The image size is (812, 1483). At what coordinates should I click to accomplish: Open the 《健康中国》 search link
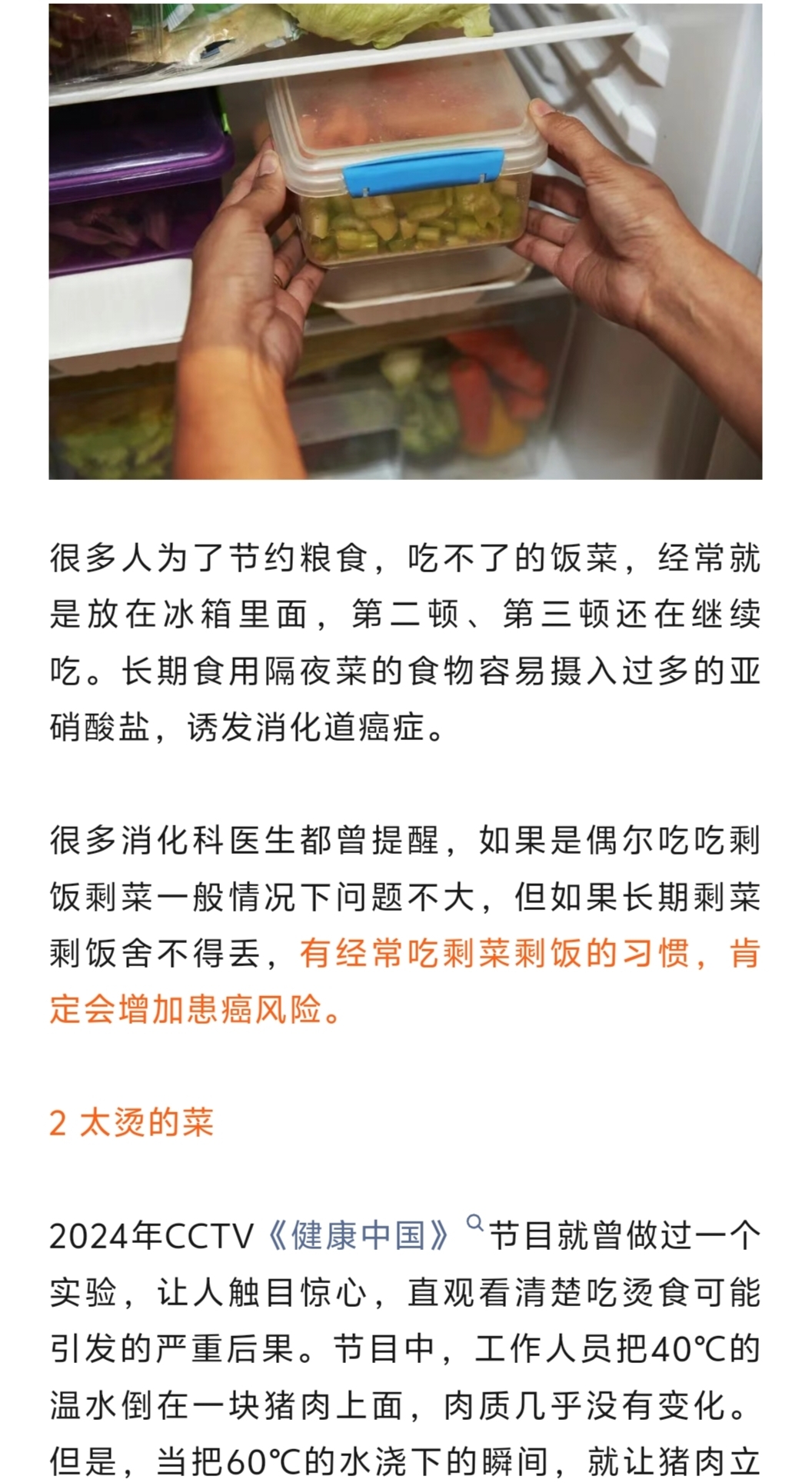[360, 1235]
